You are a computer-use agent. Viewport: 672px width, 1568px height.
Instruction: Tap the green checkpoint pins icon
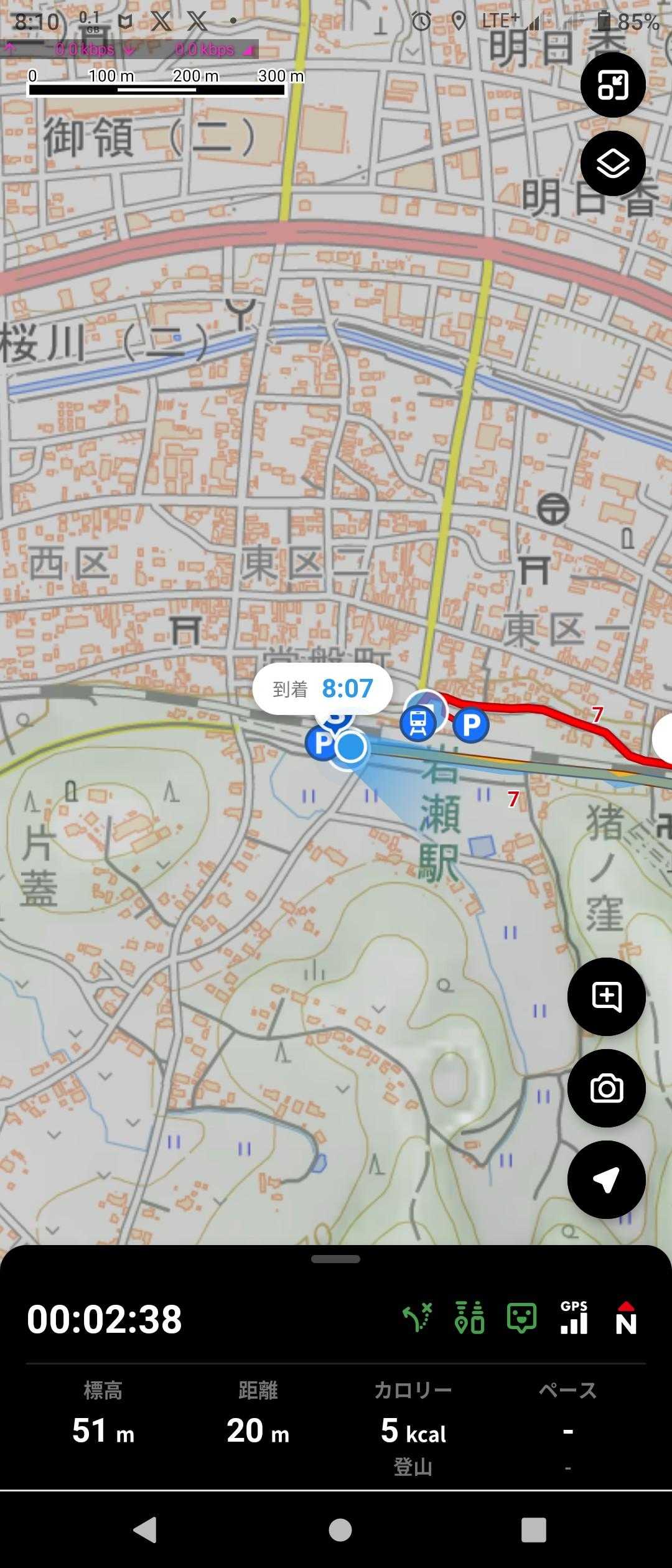[x=469, y=1318]
